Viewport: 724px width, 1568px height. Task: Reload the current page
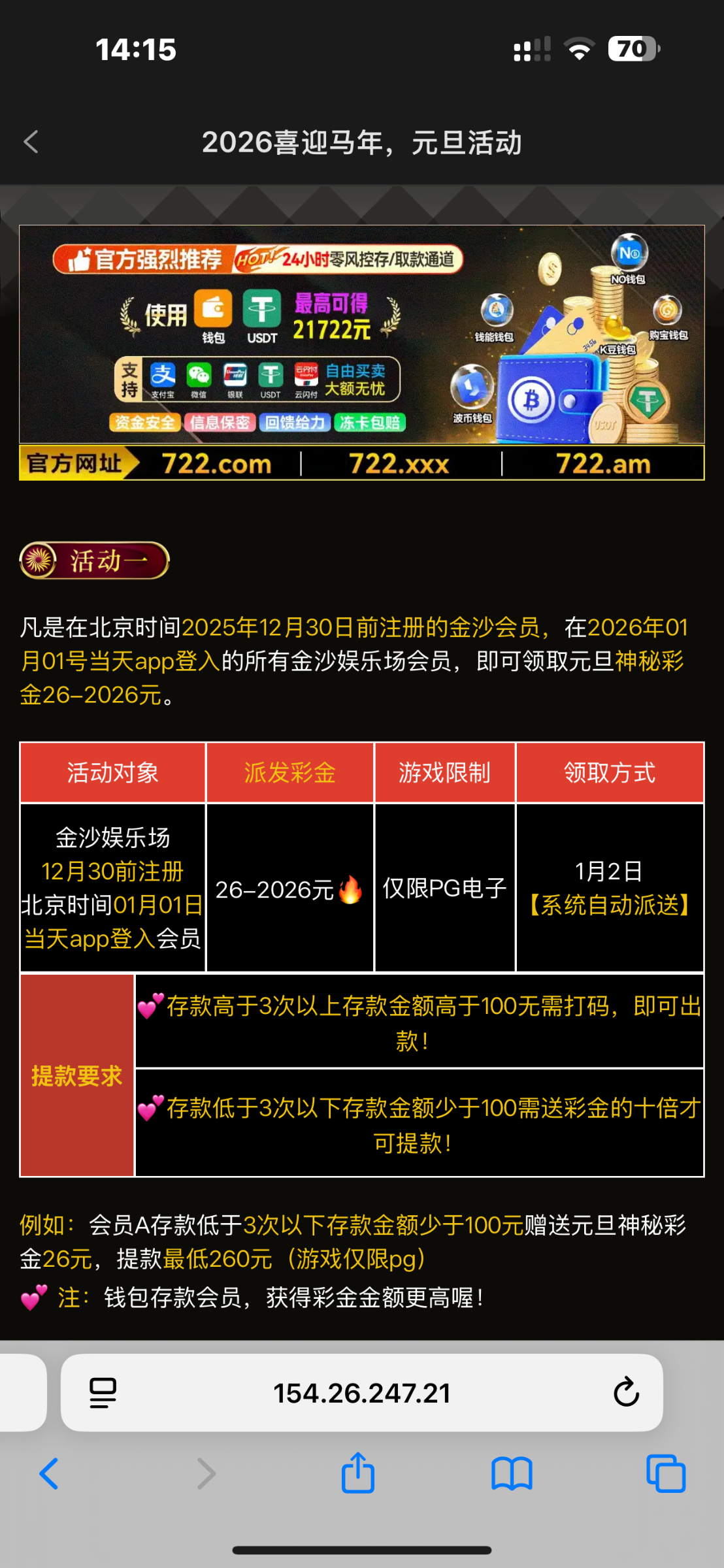click(x=625, y=1392)
